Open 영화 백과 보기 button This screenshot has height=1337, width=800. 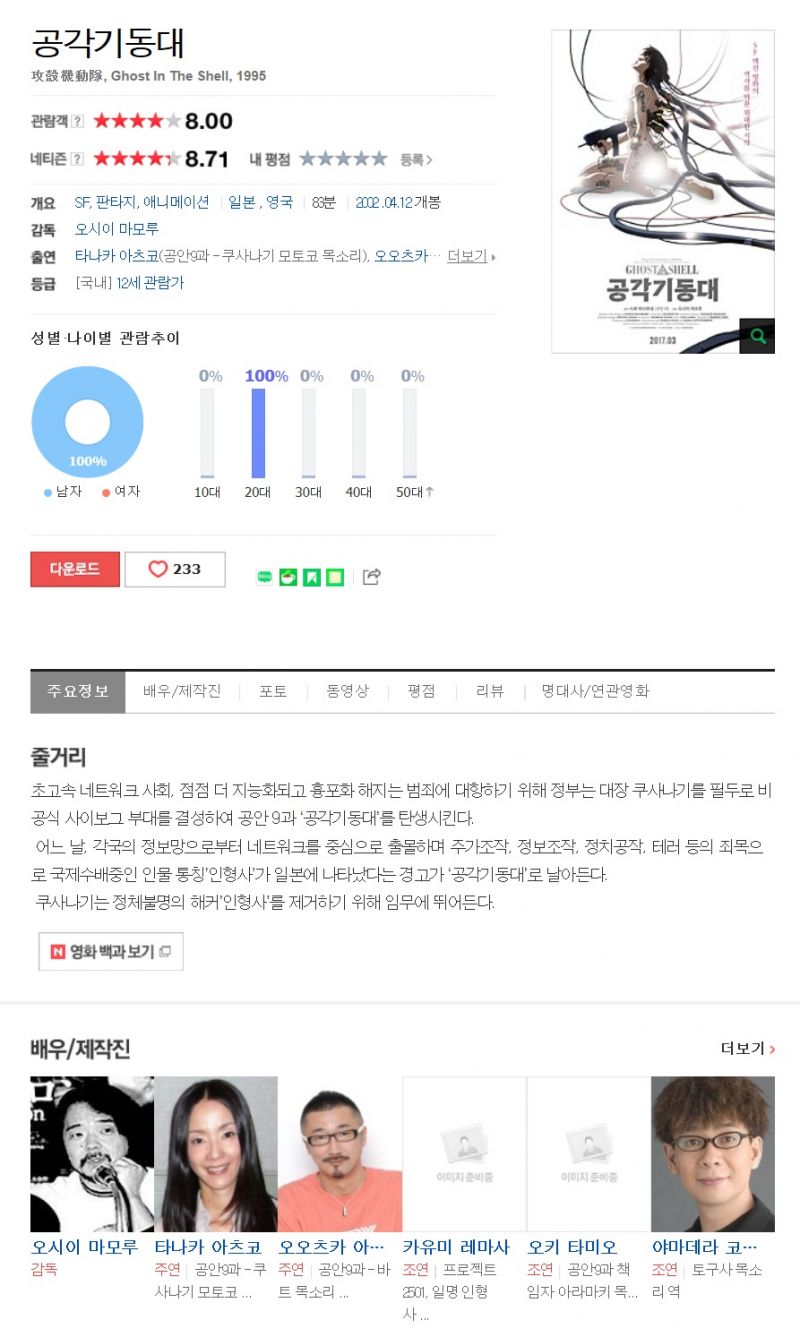111,951
